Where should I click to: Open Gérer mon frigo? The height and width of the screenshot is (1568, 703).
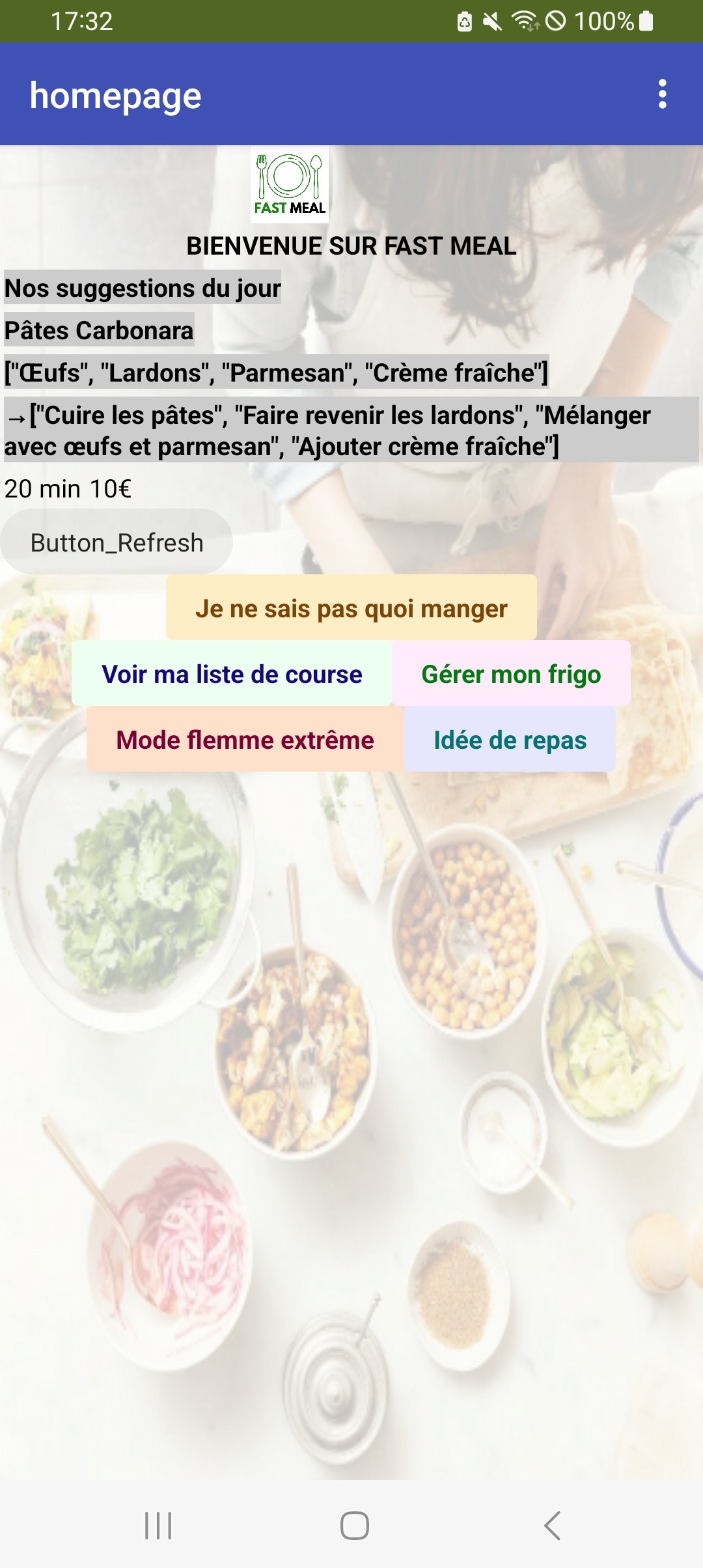(511, 674)
